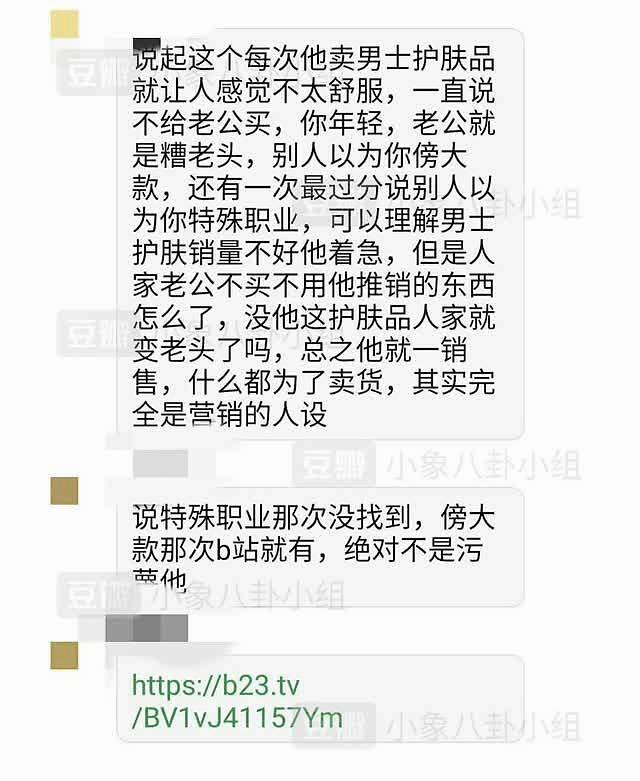Open sender avatar beside 说特殊职业那次没找到 message

pyautogui.click(x=64, y=490)
